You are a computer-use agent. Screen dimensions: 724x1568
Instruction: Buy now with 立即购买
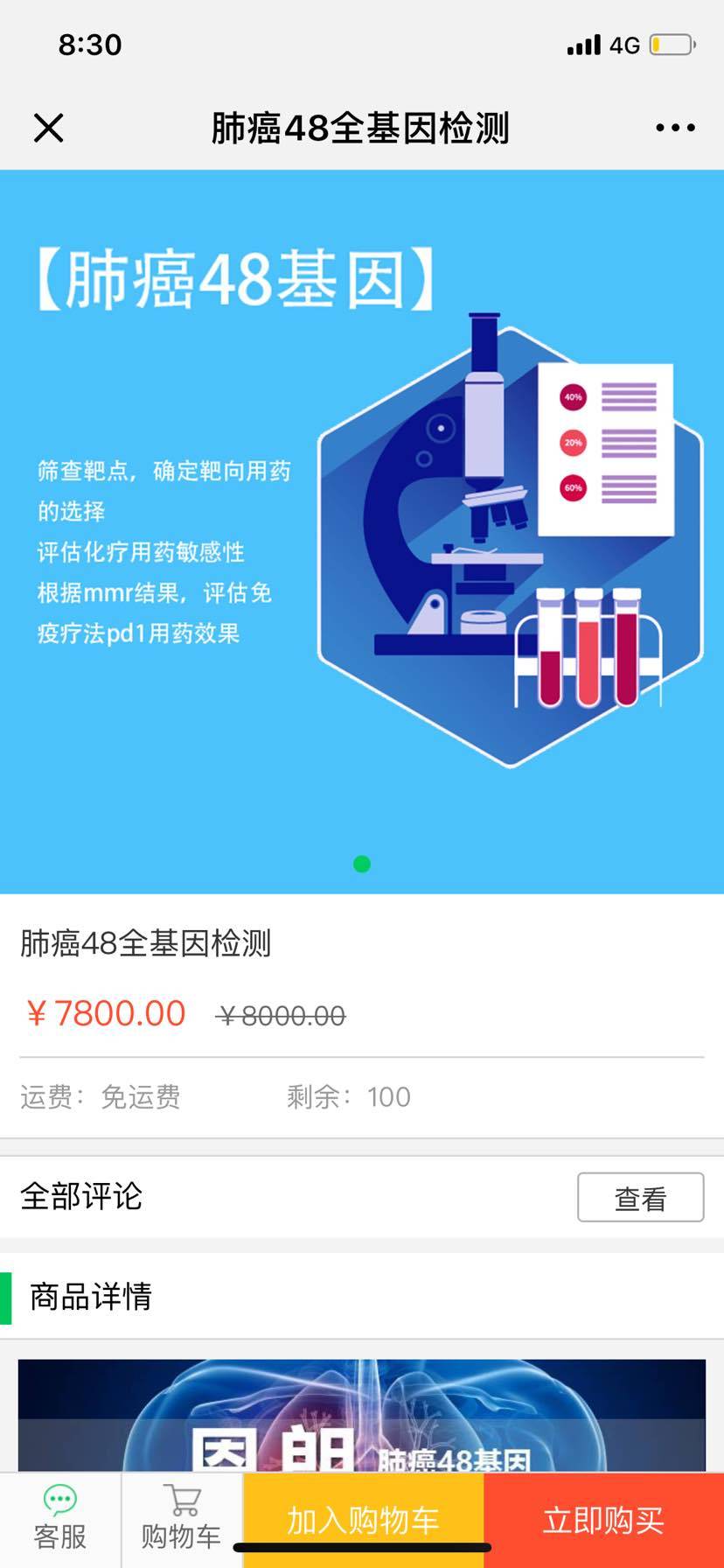point(603,1521)
